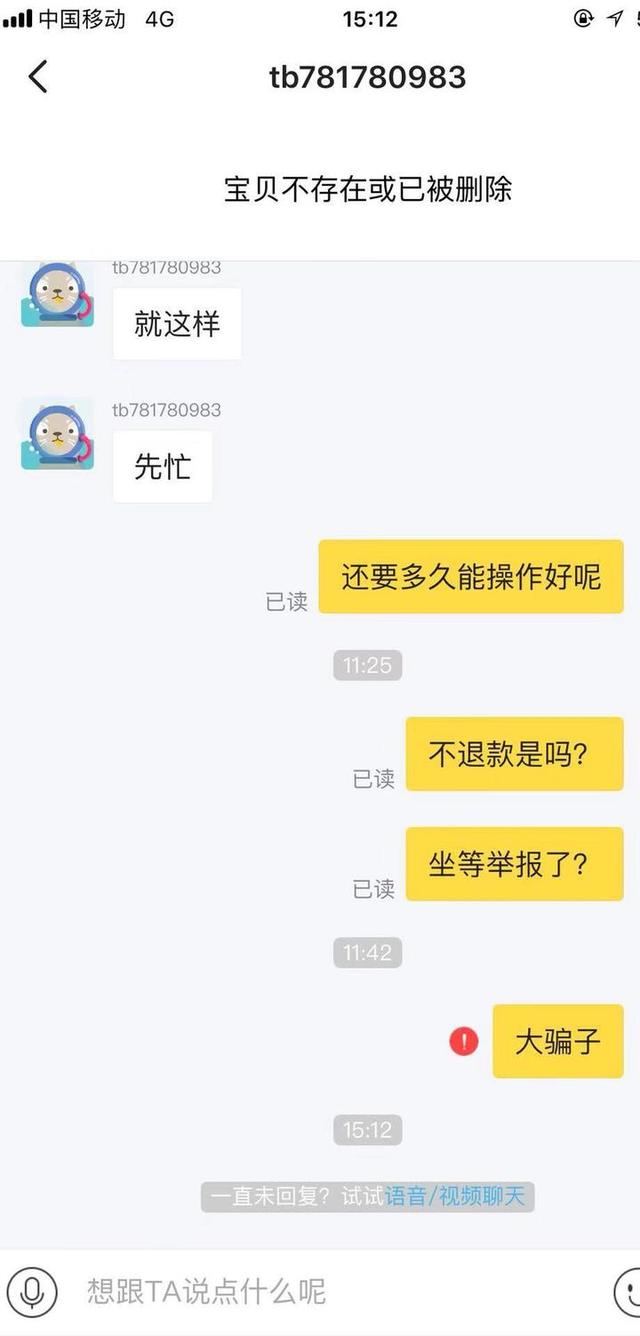Go back from the tb781780983 chat
This screenshot has width=640, height=1336.
[x=38, y=77]
